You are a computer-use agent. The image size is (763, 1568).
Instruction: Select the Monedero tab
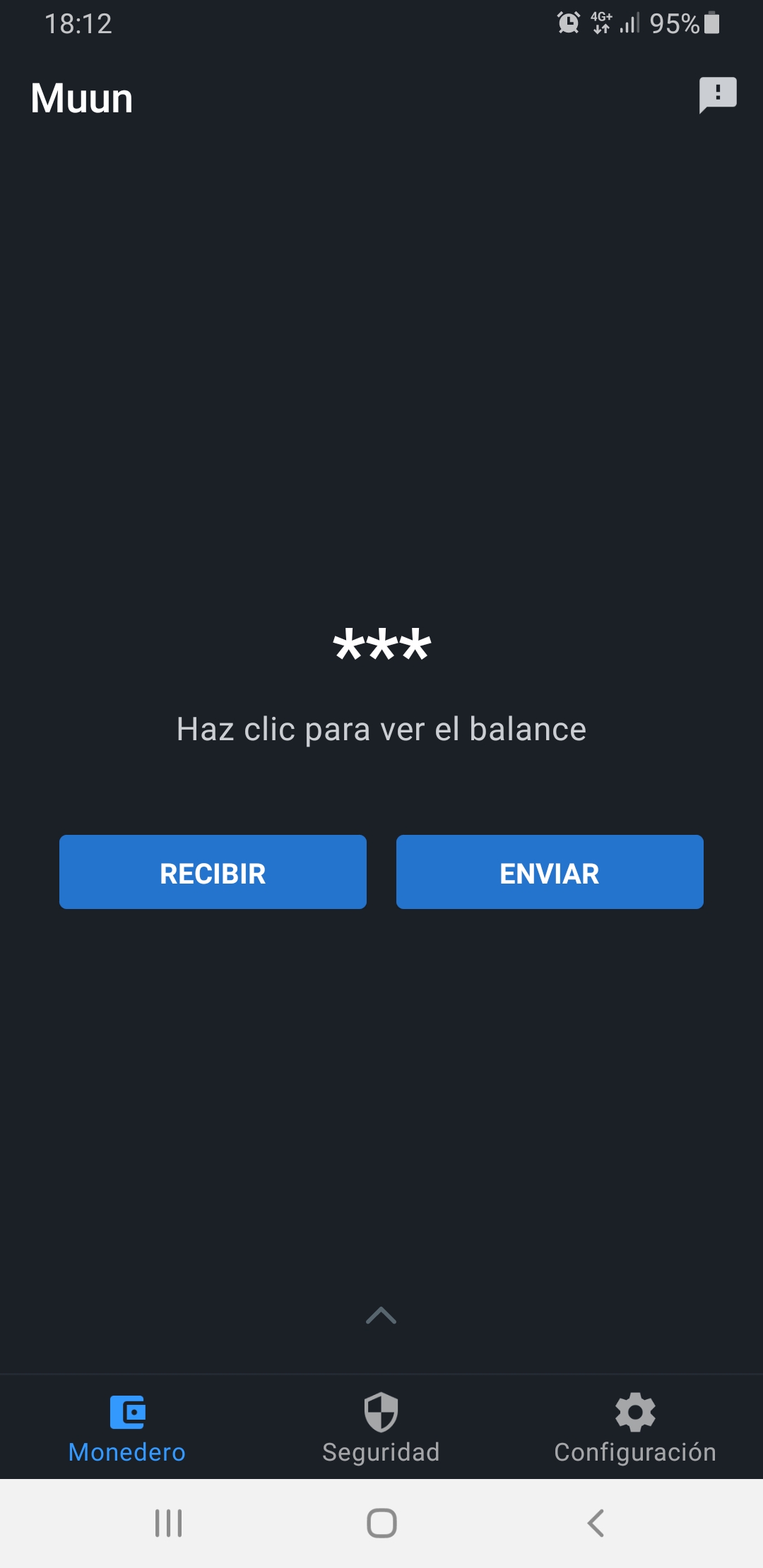click(x=127, y=1427)
